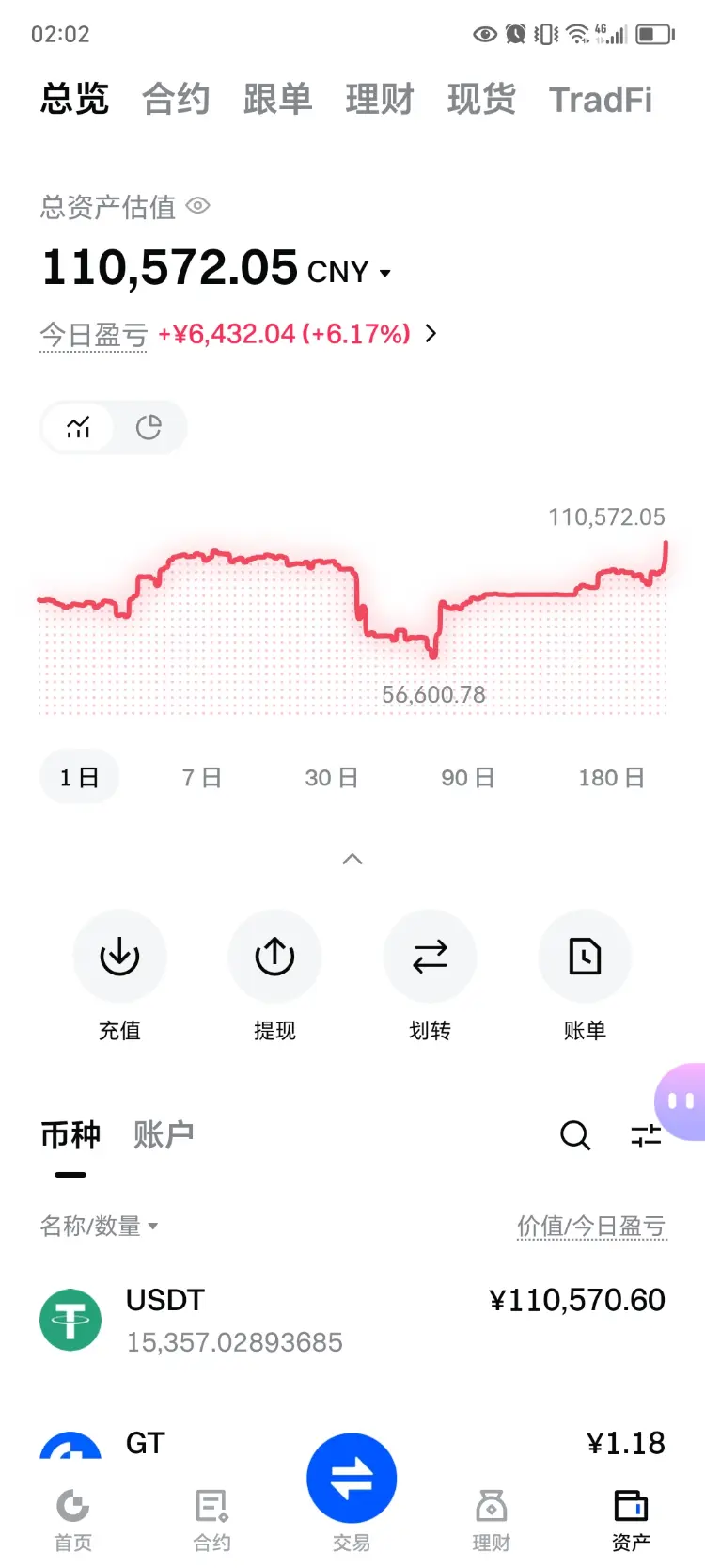This screenshot has height=1568, width=705.
Task: Hide the total asset value
Action: pyautogui.click(x=197, y=206)
